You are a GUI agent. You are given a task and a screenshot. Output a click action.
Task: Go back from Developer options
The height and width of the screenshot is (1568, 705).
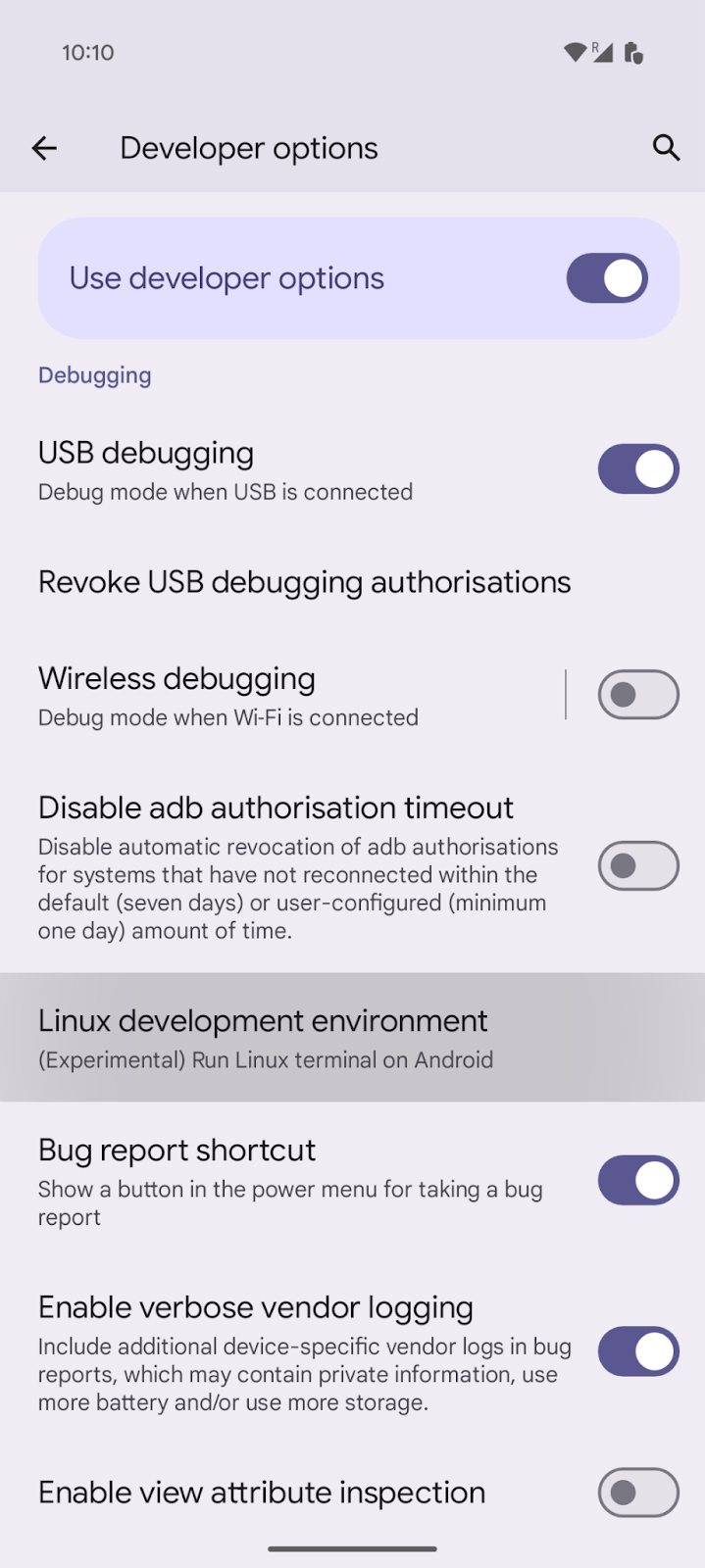[x=44, y=148]
